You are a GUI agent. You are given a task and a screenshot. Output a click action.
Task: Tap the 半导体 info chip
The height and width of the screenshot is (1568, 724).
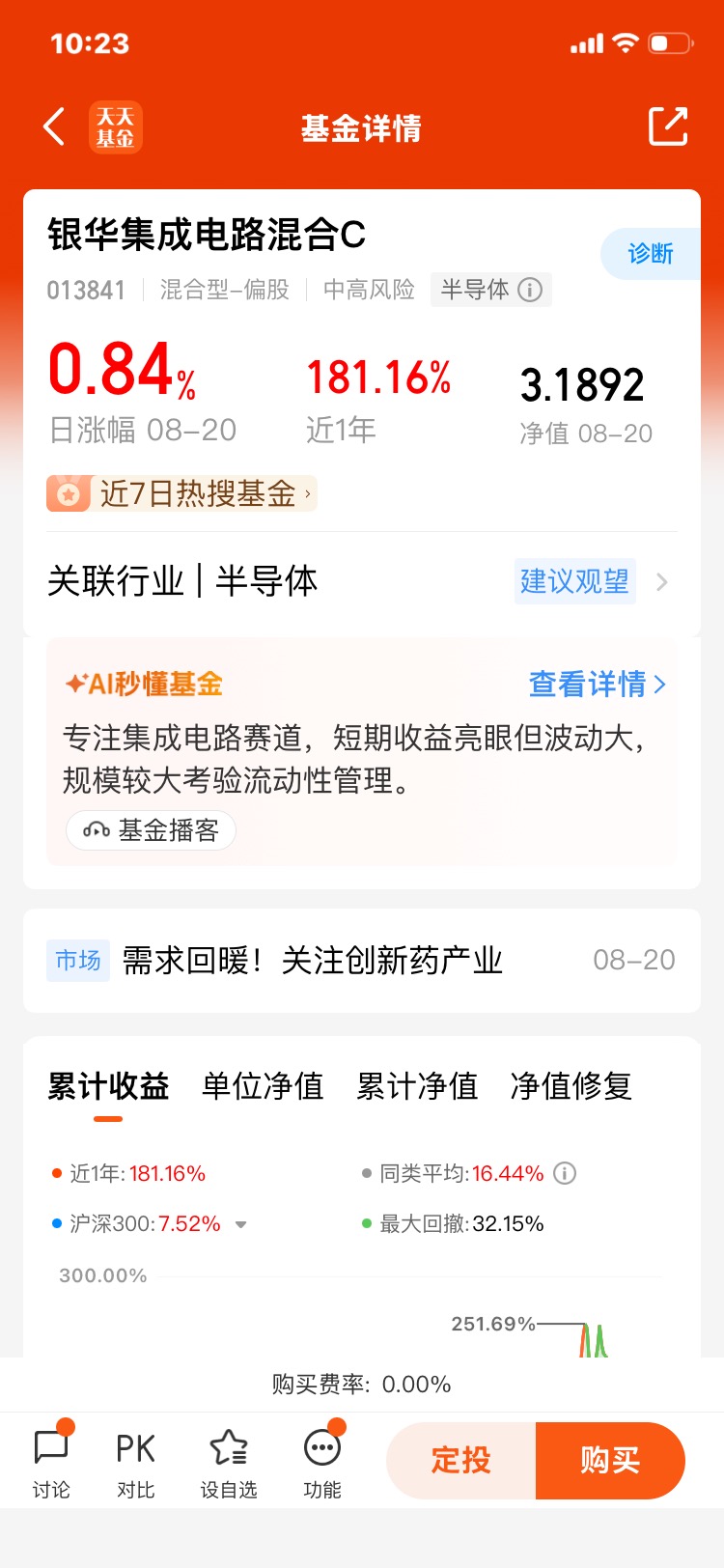tap(491, 290)
